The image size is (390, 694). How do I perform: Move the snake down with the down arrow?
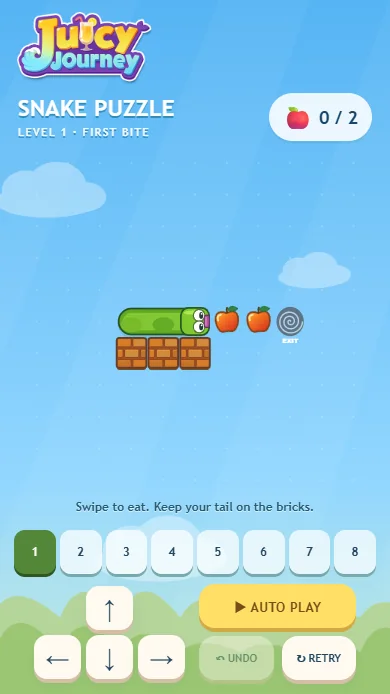tap(109, 658)
